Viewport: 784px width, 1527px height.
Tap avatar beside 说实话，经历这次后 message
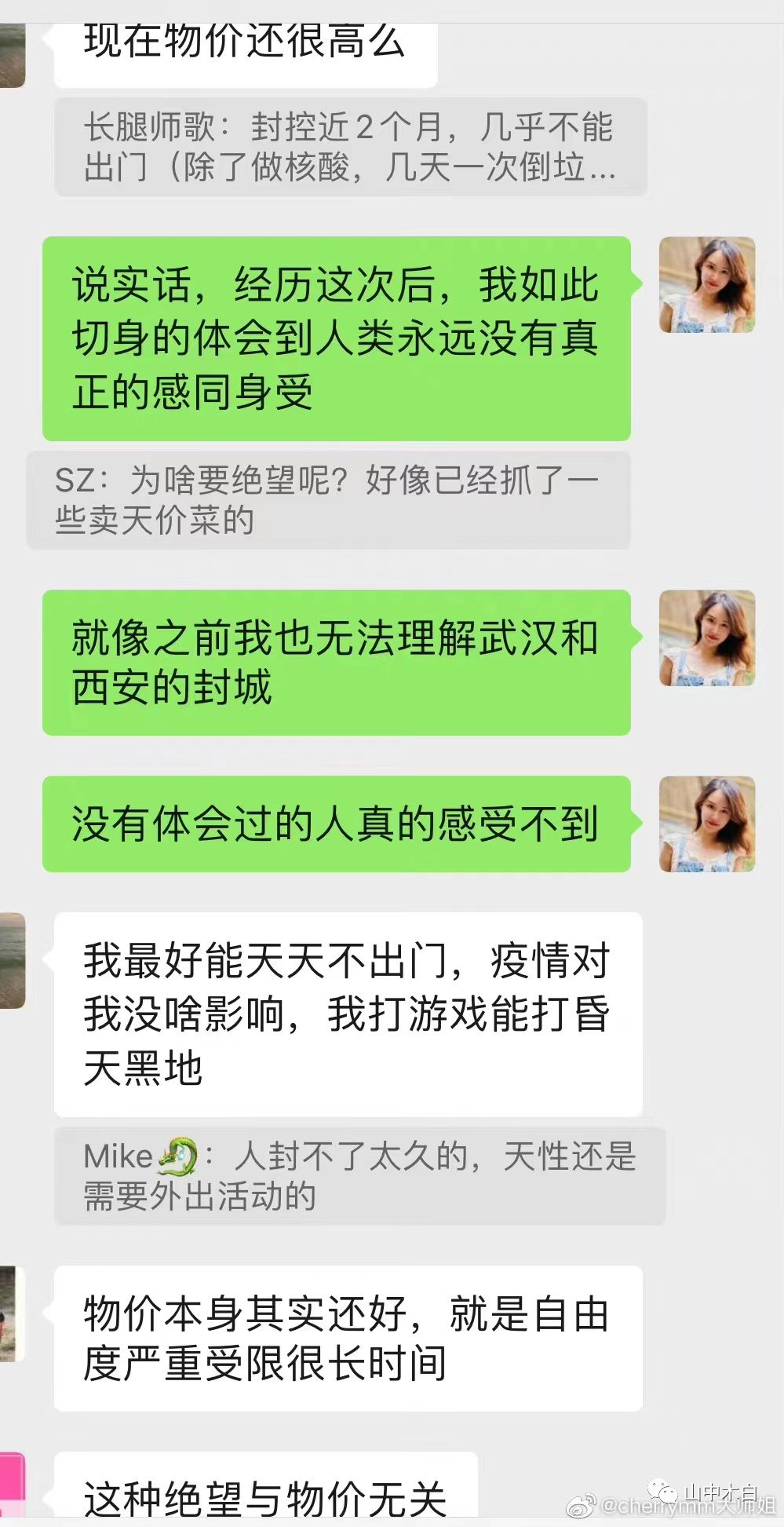[707, 285]
